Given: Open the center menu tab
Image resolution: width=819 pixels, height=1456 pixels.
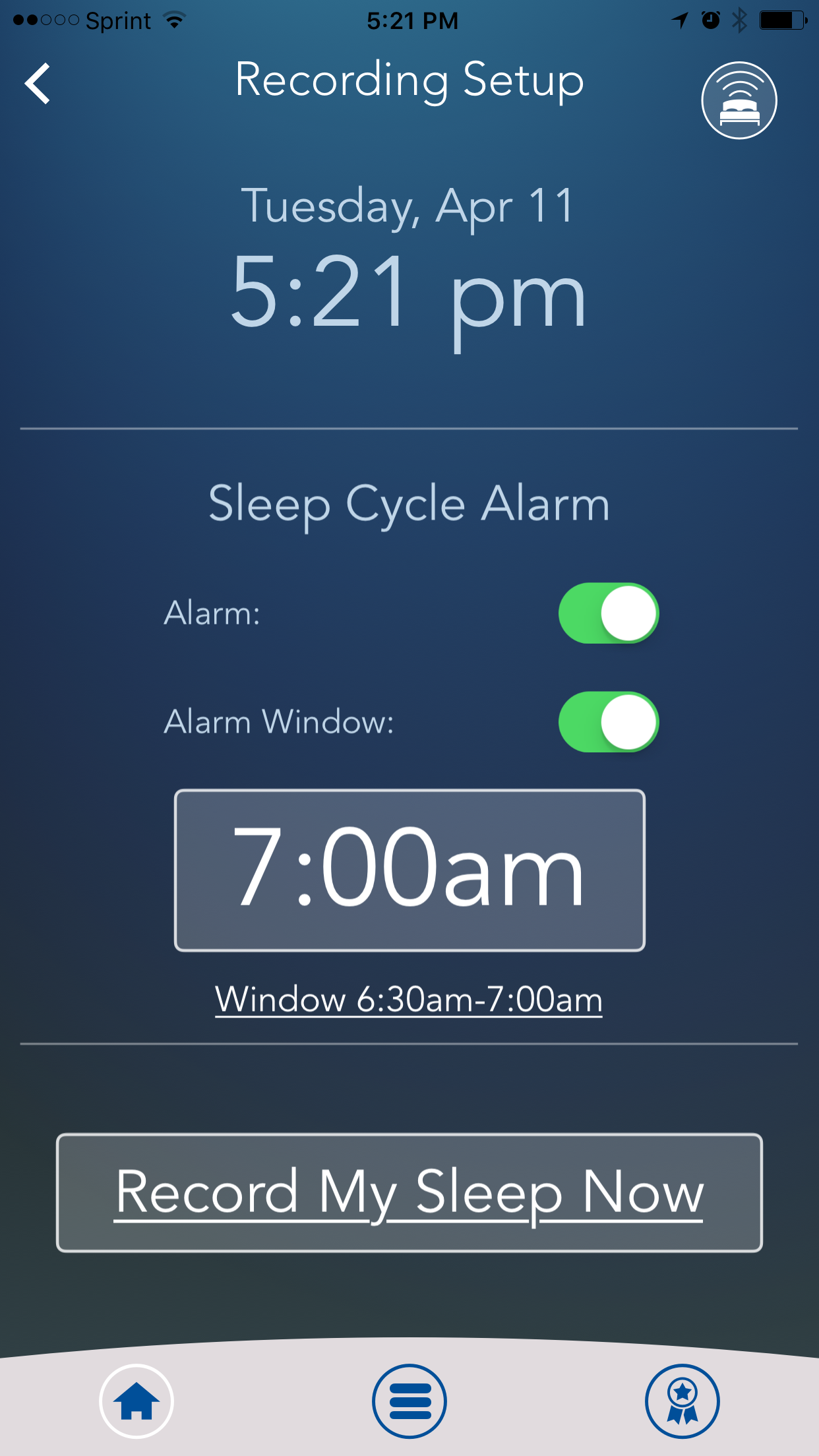Looking at the screenshot, I should tap(409, 1401).
